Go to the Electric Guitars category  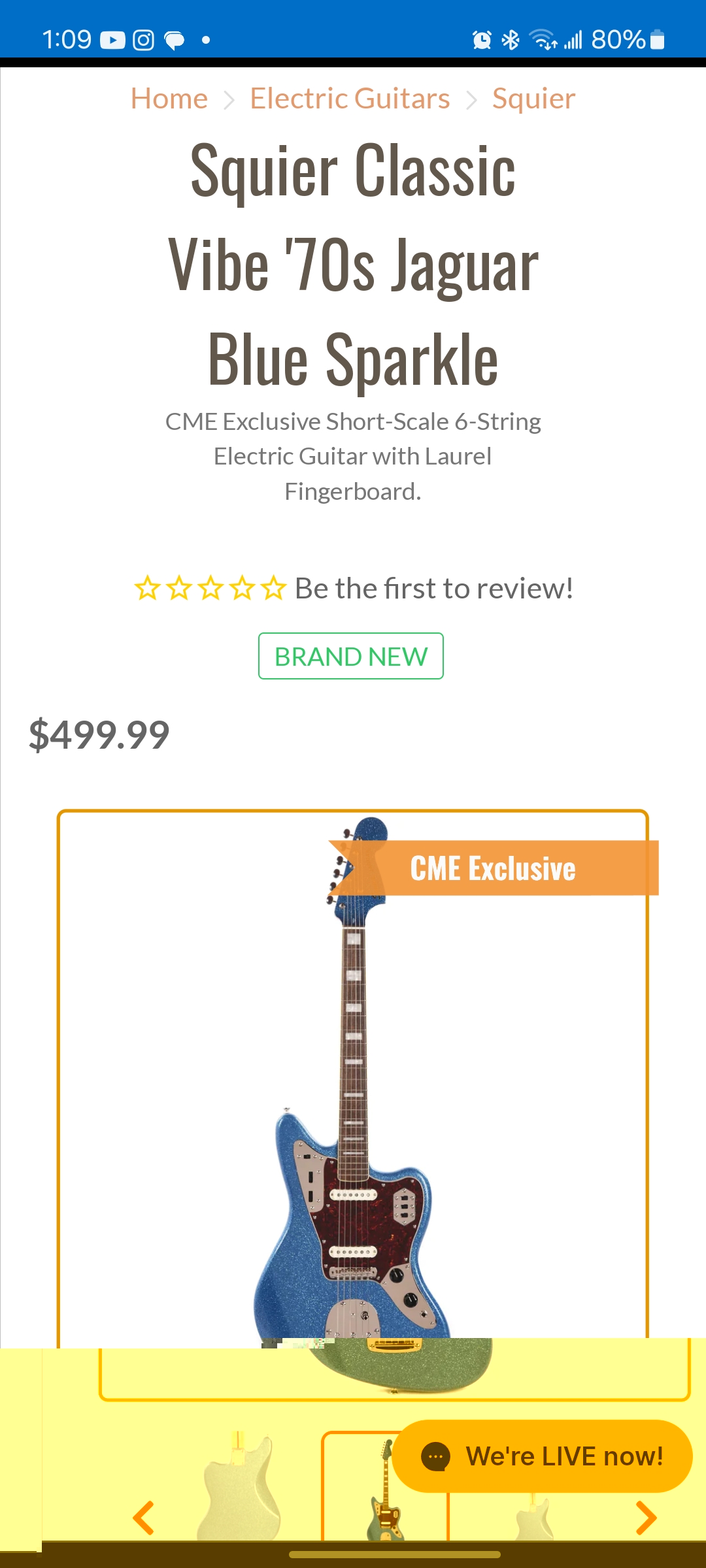[x=350, y=99]
